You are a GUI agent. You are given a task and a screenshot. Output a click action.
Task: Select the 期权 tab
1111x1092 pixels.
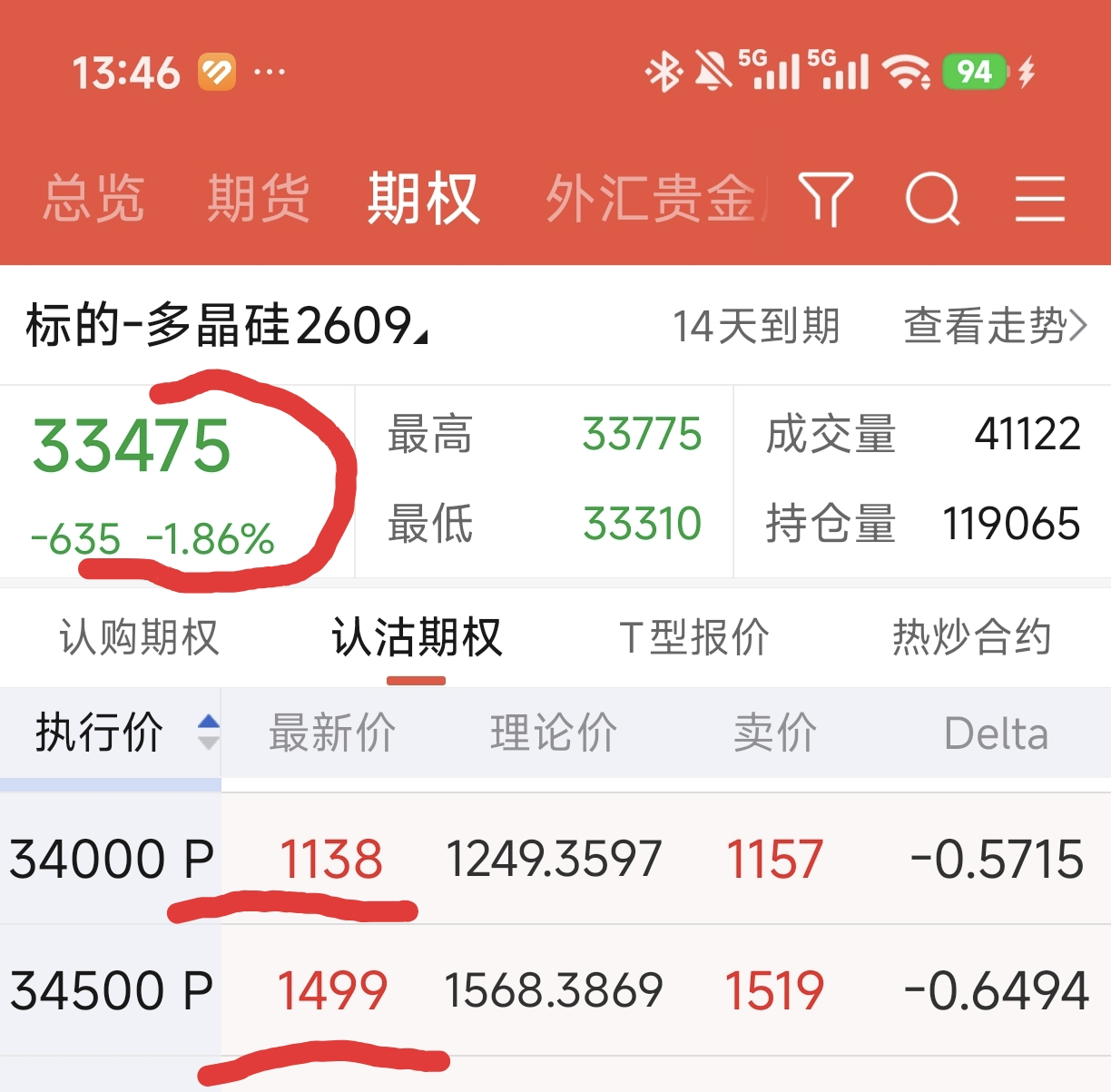coord(423,198)
